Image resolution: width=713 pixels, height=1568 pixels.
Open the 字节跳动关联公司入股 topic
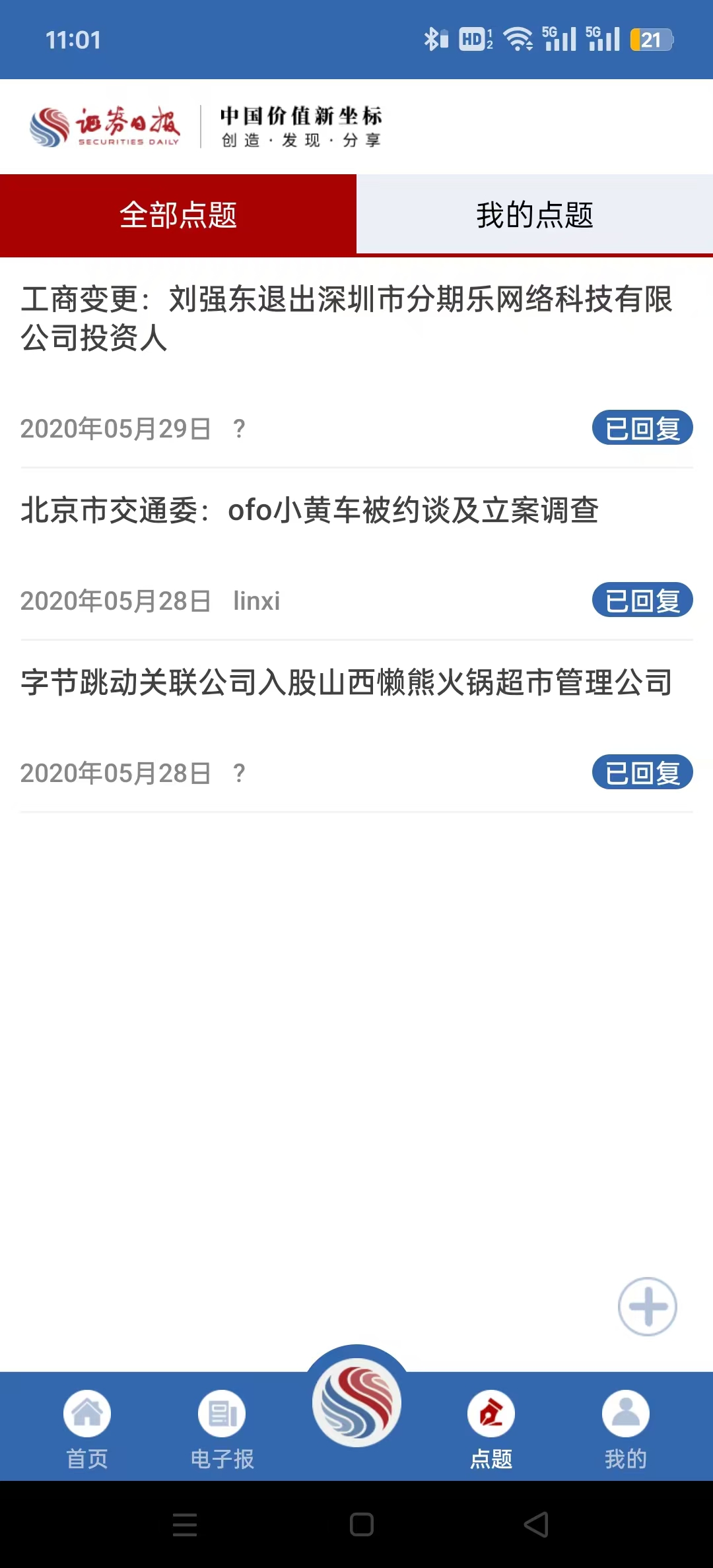(x=347, y=682)
